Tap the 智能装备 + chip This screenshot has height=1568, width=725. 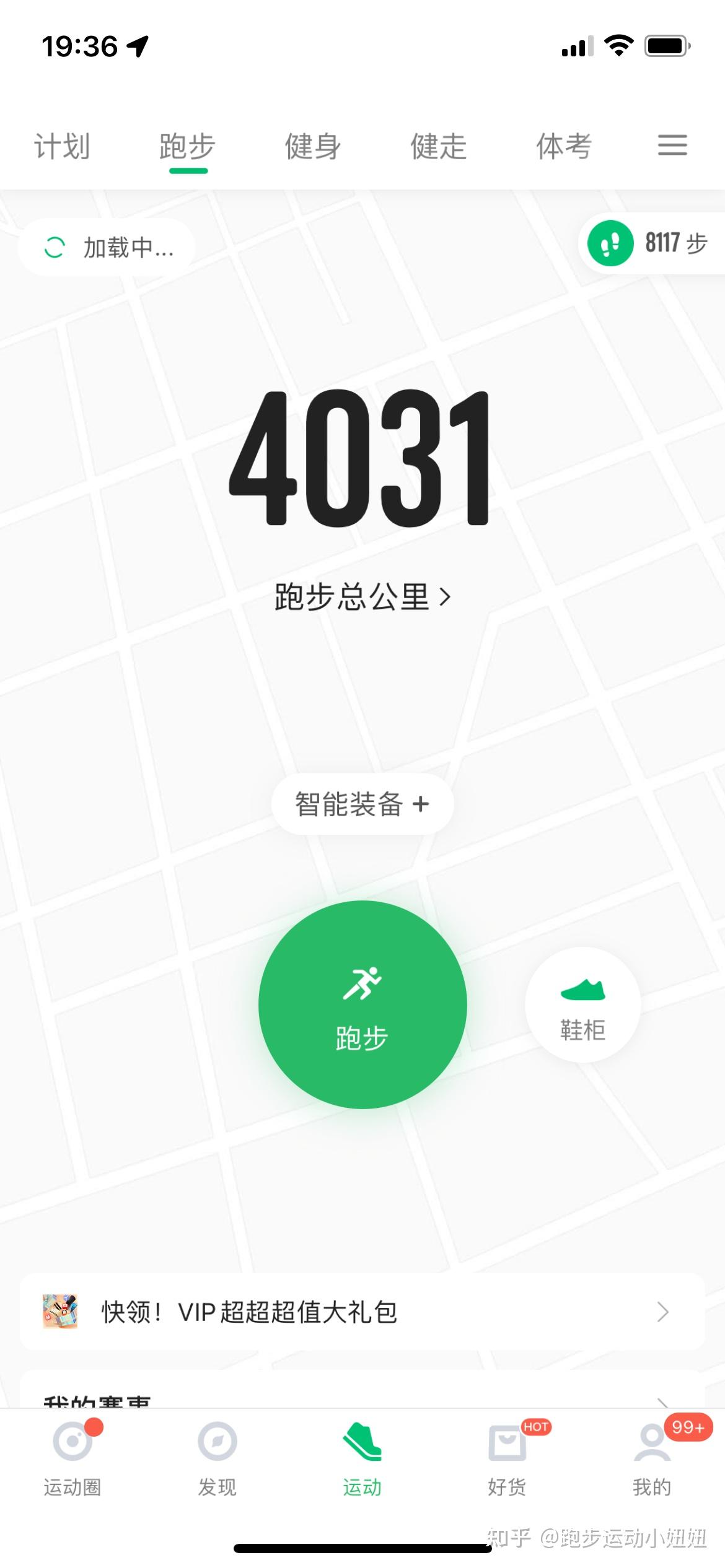(x=362, y=804)
